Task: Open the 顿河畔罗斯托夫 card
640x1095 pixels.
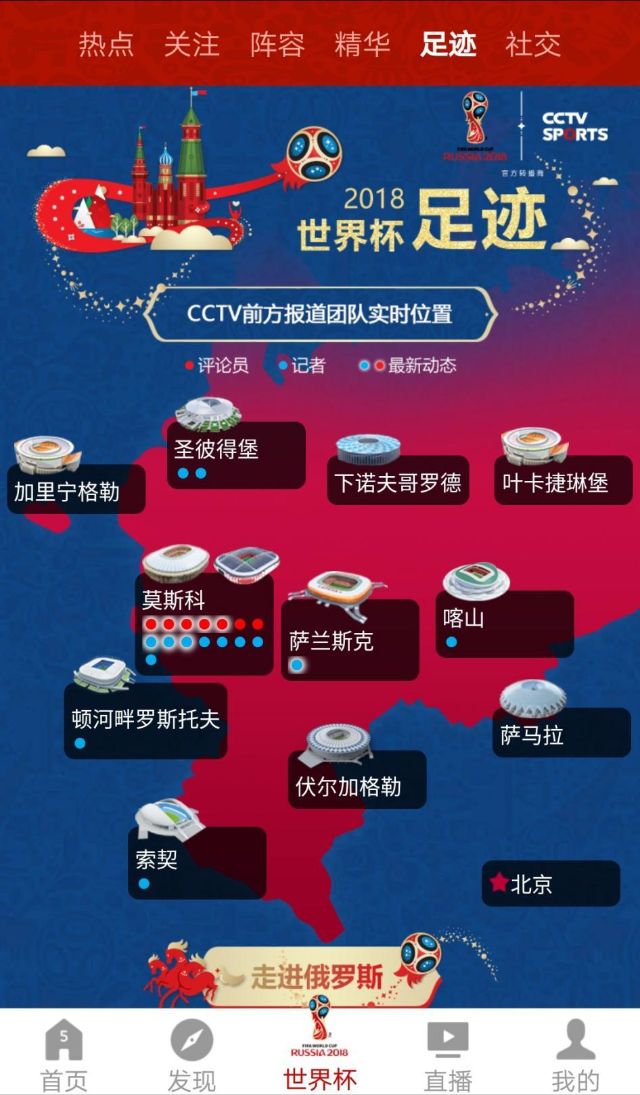Action: pos(145,720)
